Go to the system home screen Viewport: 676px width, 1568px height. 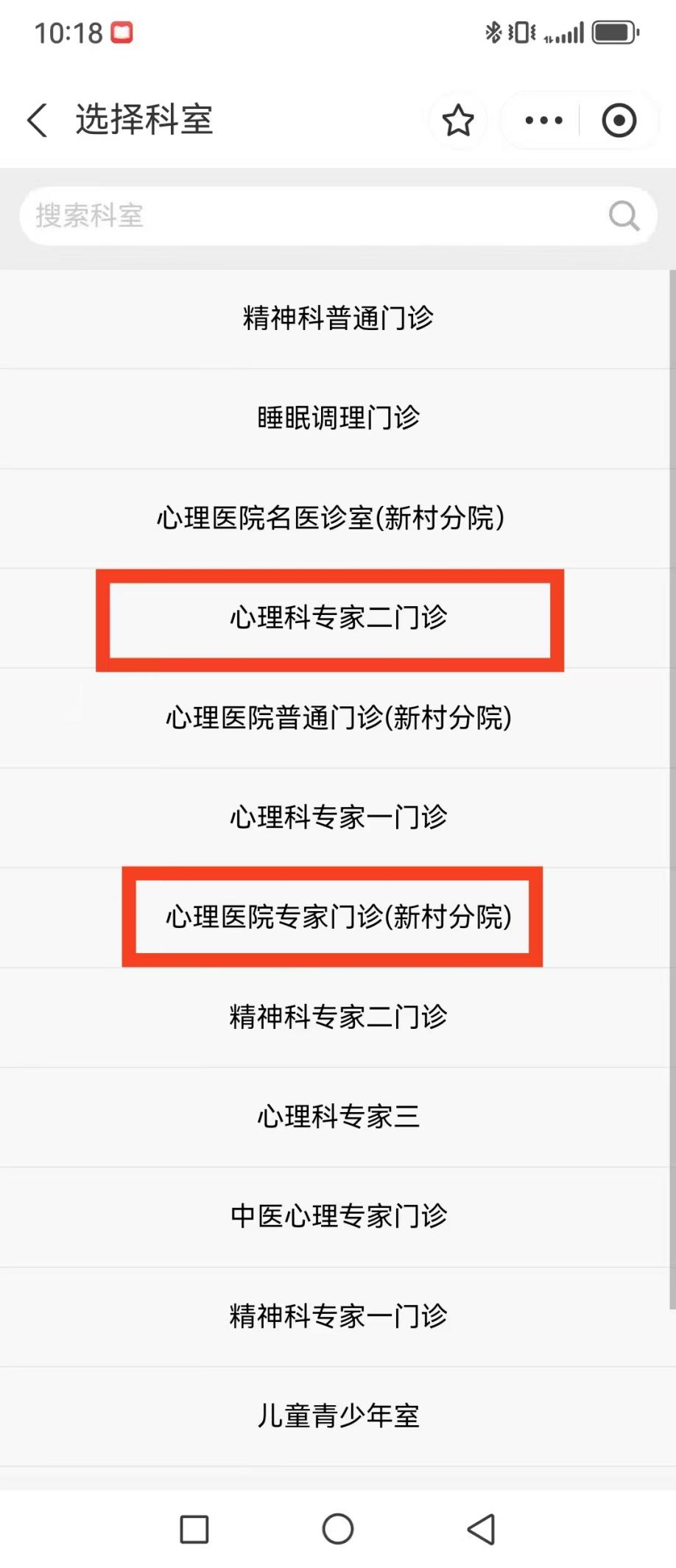[338, 1529]
